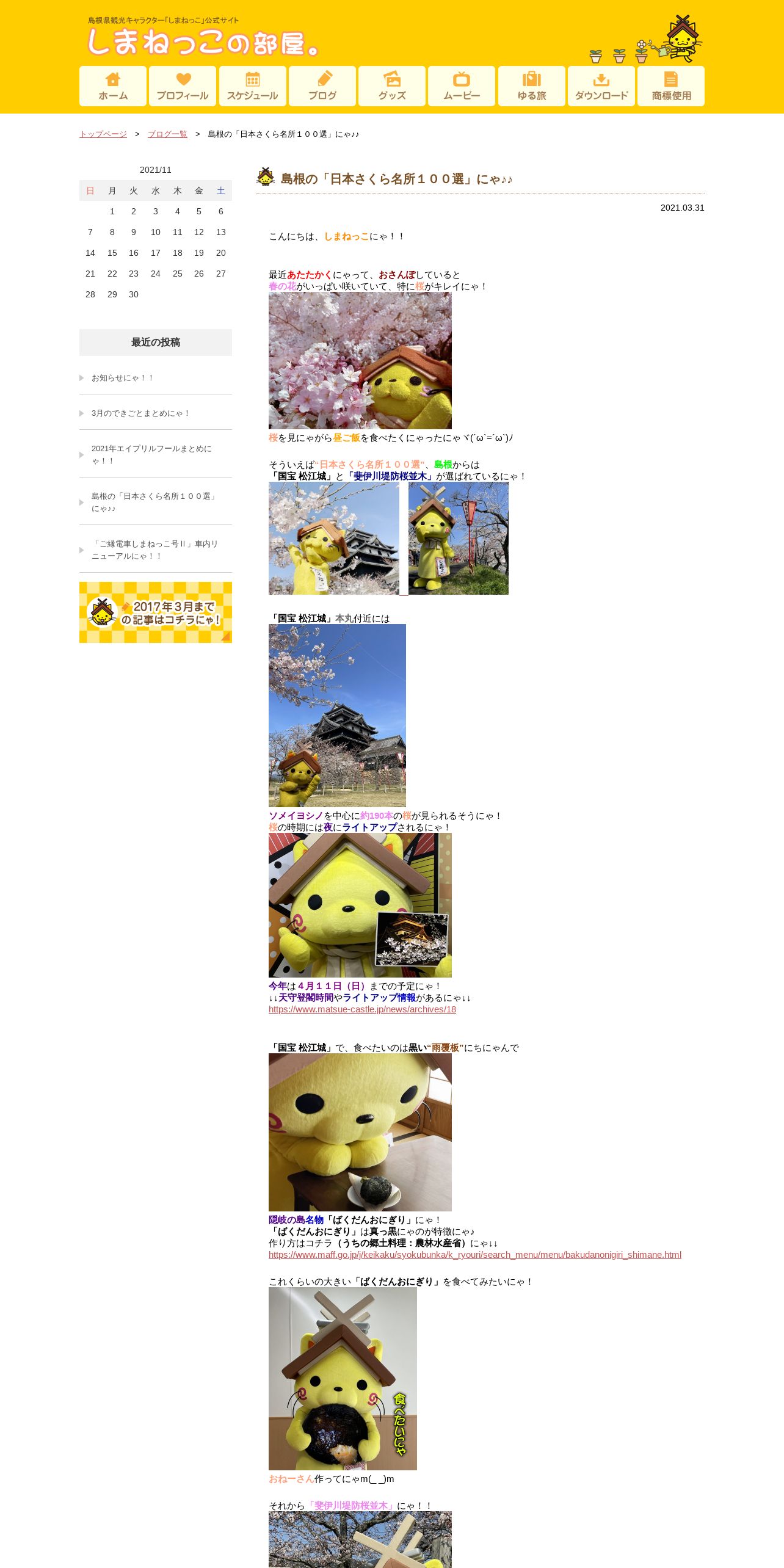
Task: Tap the 2017年3月までの記事 banner
Action: (156, 612)
